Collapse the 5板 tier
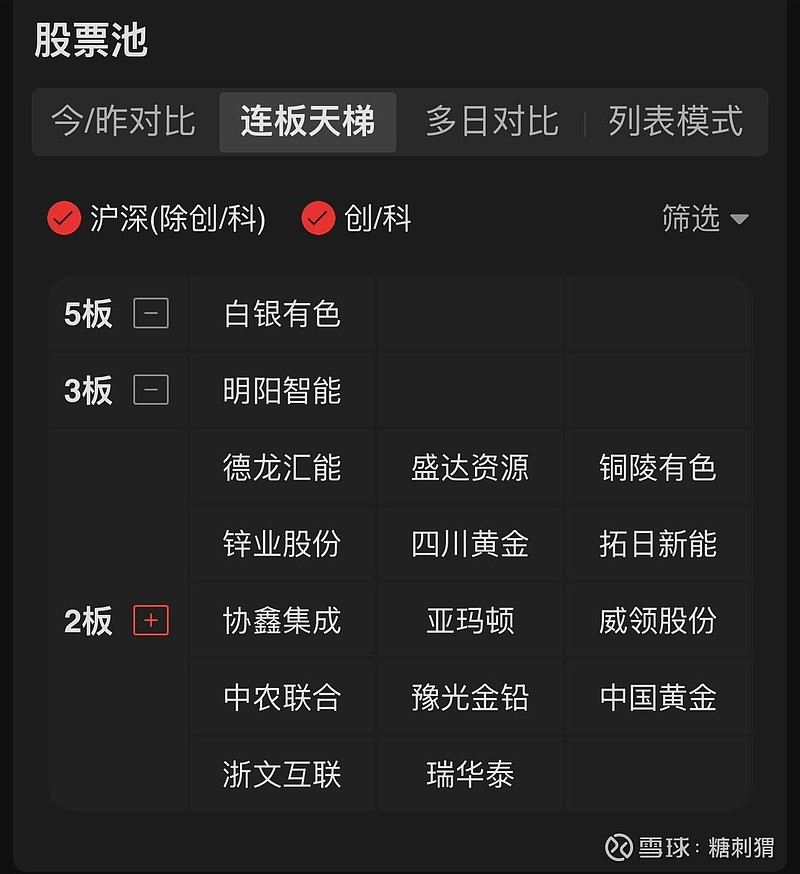 tap(151, 313)
